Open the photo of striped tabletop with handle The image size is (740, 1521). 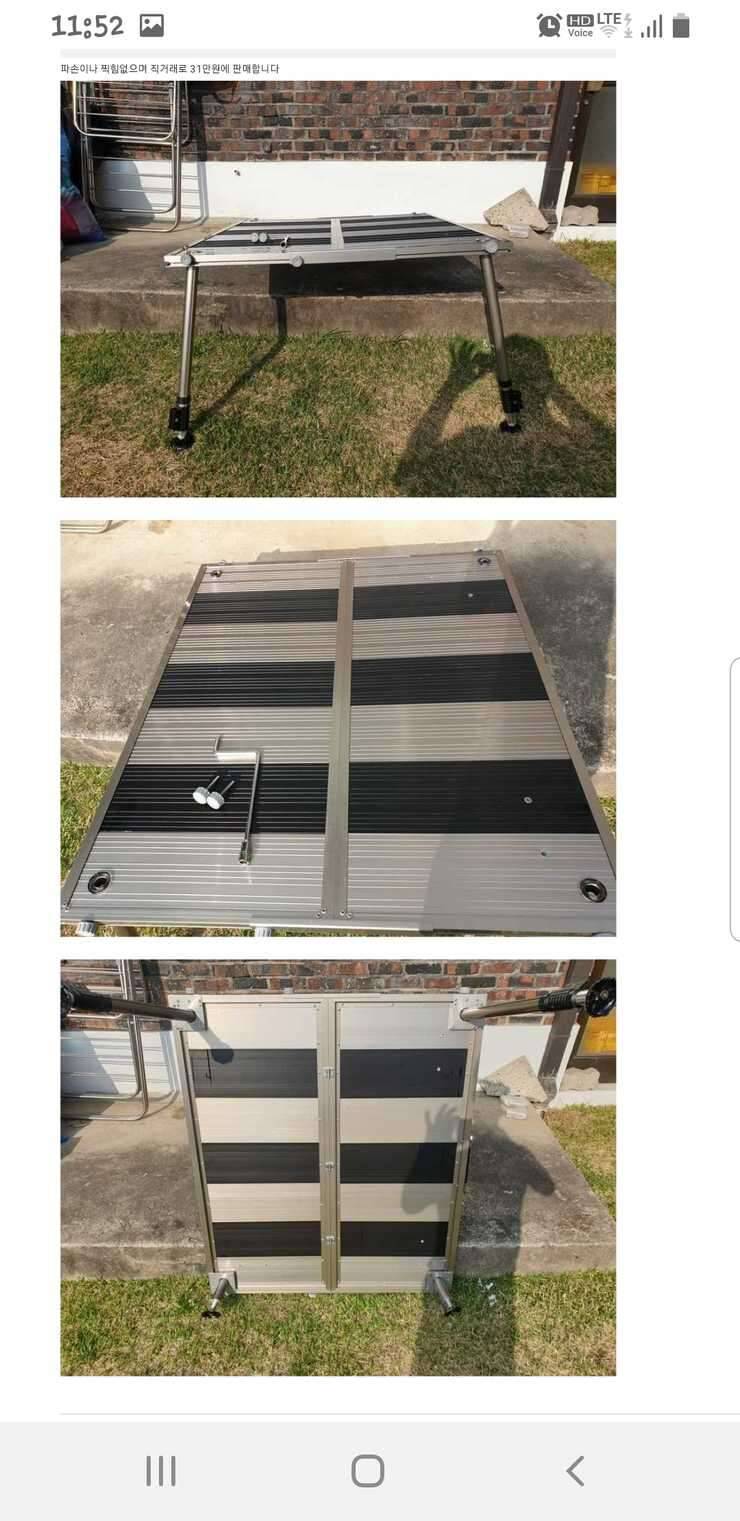[x=338, y=727]
